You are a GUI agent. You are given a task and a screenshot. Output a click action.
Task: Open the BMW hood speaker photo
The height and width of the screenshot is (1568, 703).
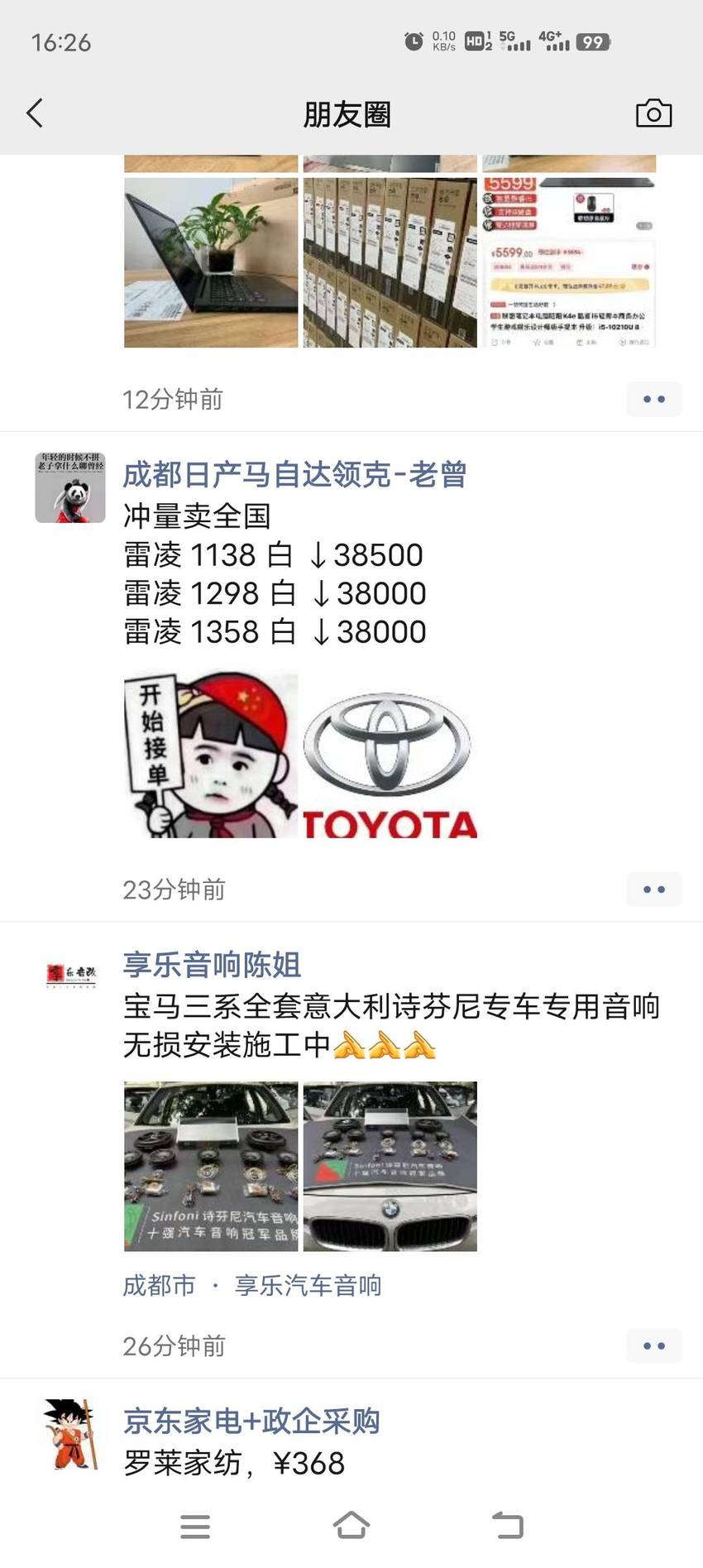tap(390, 1166)
